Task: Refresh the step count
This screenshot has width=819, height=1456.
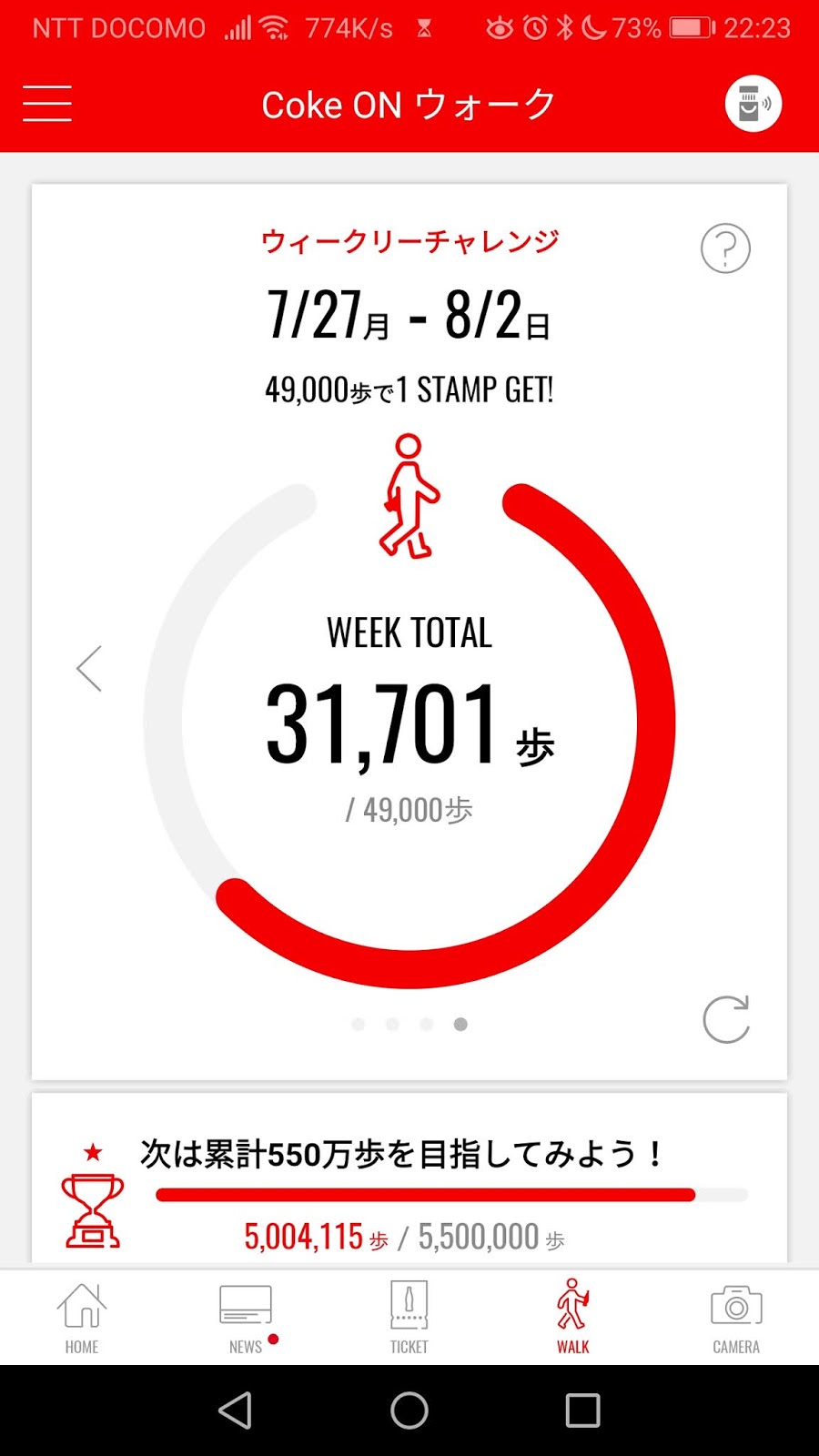Action: click(x=726, y=1019)
